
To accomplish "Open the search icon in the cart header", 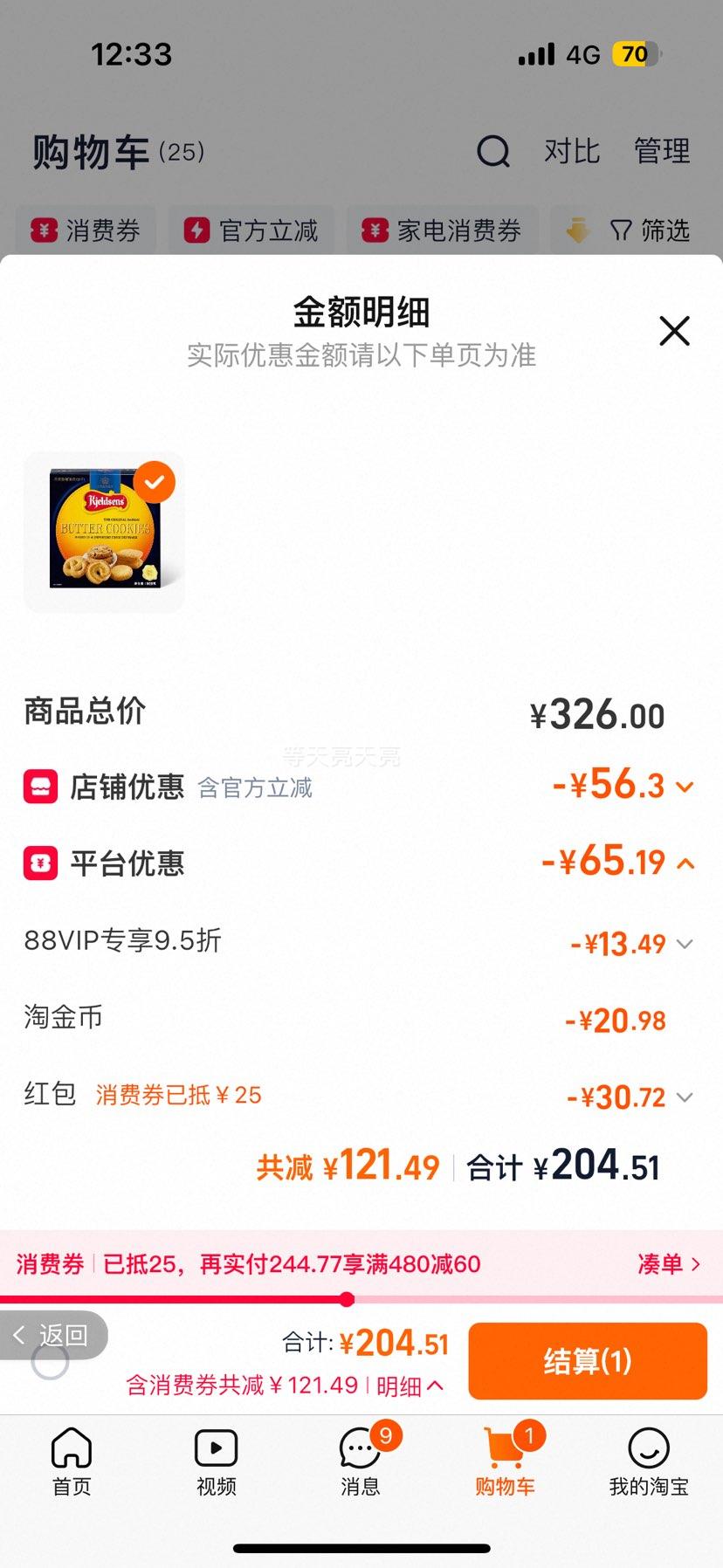I will (494, 151).
